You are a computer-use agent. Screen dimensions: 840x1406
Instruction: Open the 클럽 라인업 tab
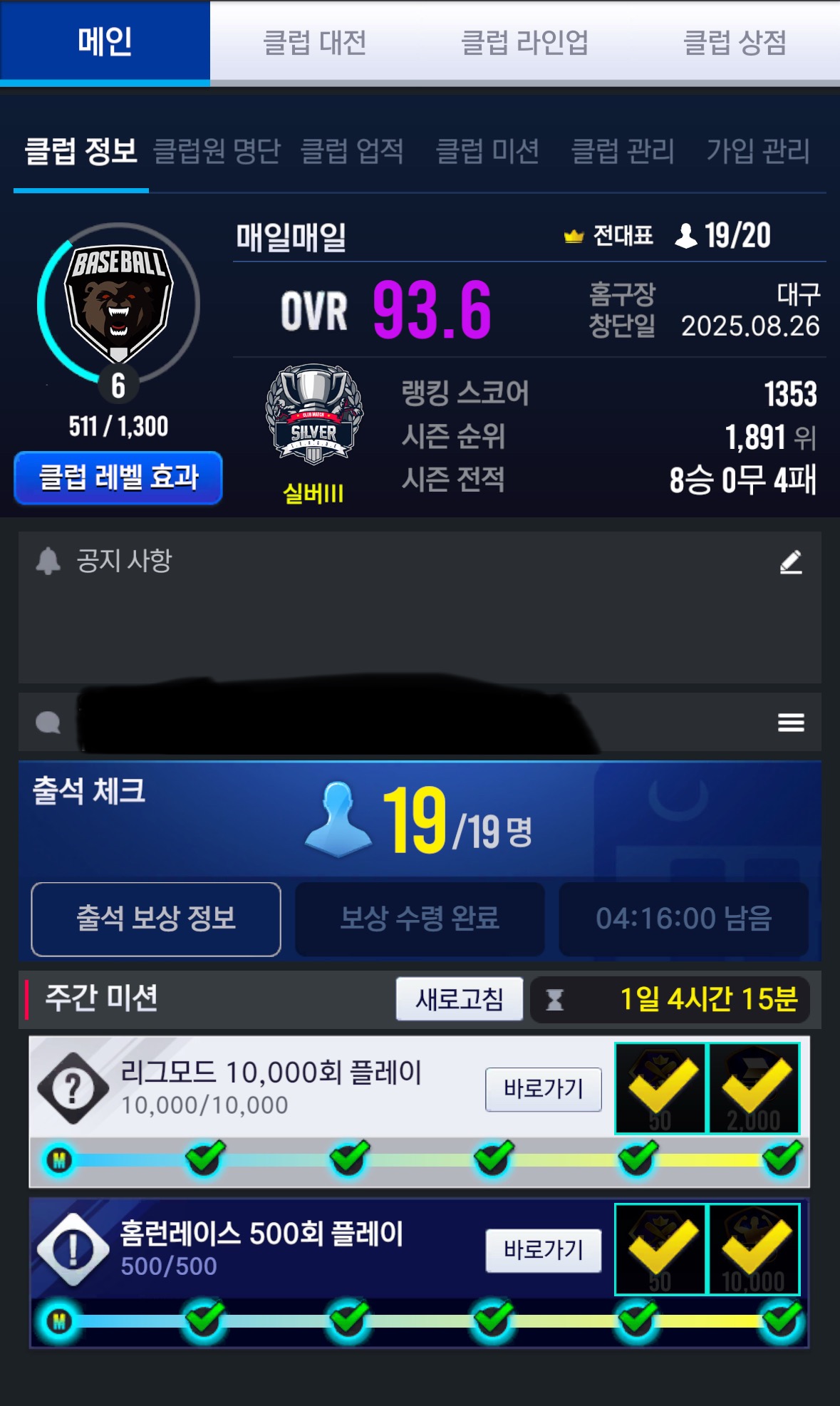pyautogui.click(x=524, y=43)
